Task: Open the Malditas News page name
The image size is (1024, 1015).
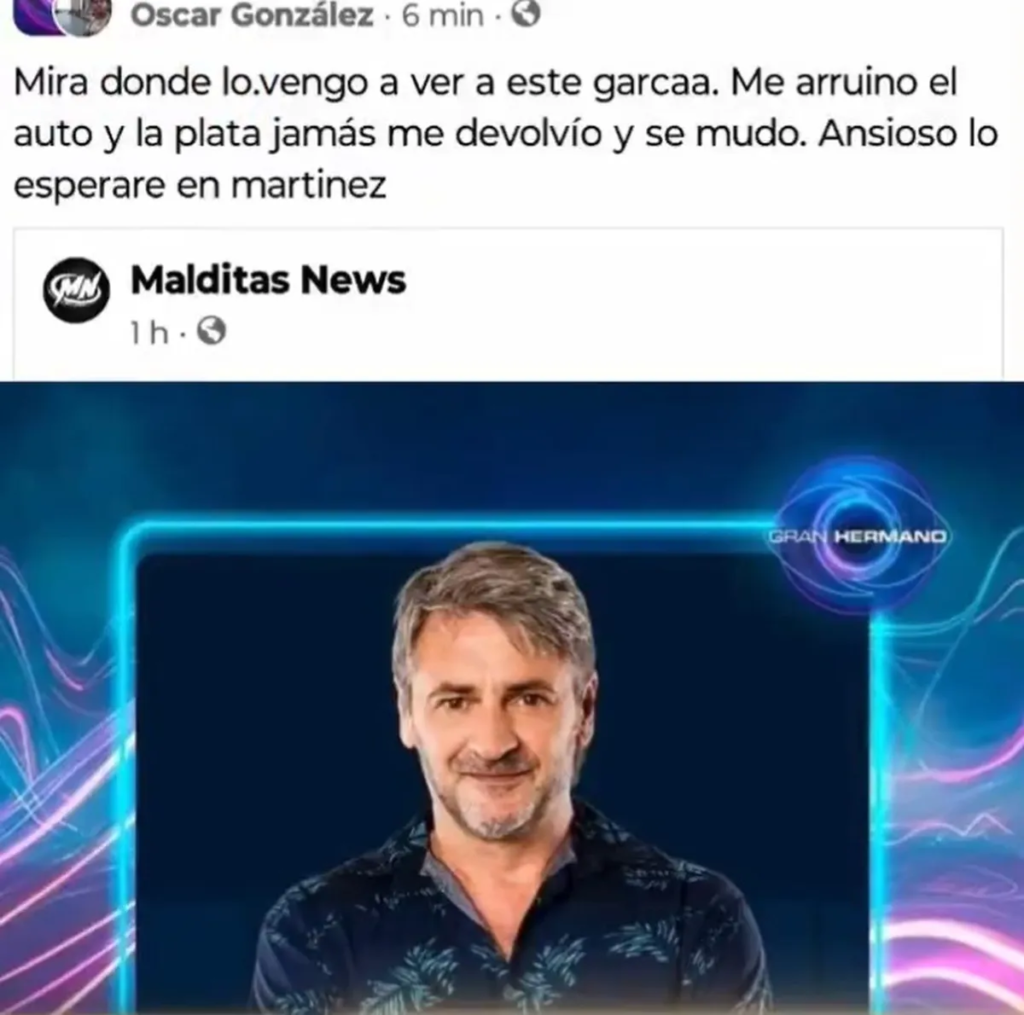Action: (x=268, y=281)
